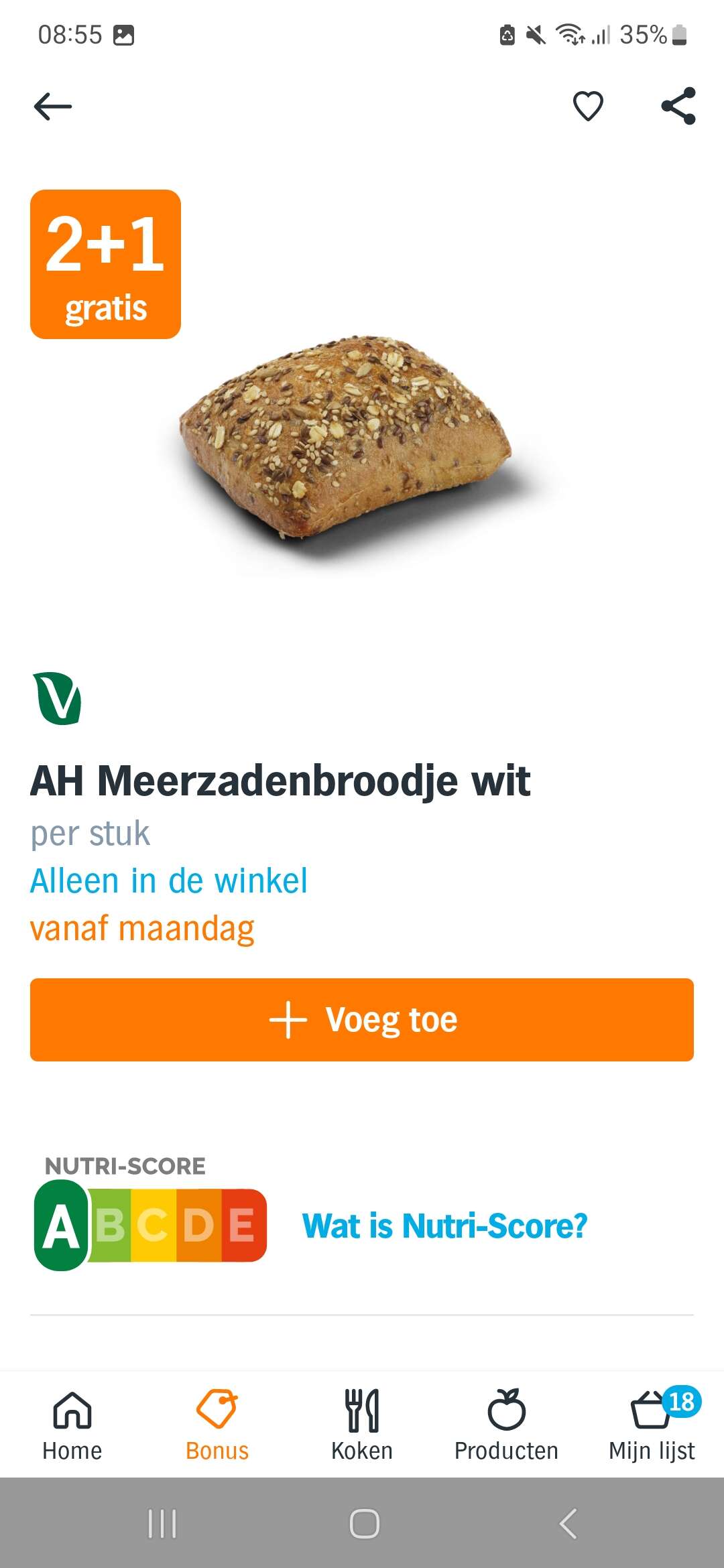Share this product

(x=678, y=106)
